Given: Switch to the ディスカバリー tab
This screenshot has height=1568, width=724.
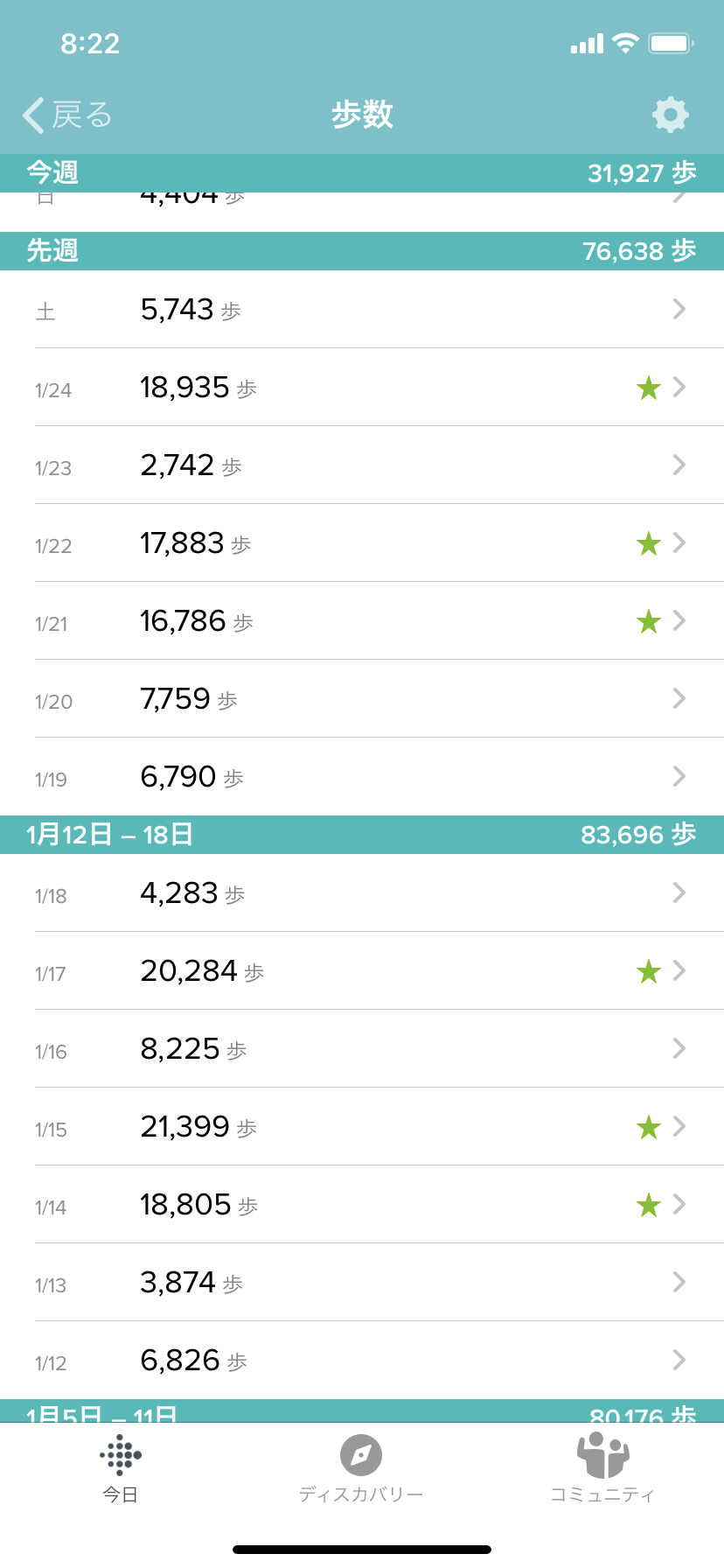Looking at the screenshot, I should (361, 1469).
